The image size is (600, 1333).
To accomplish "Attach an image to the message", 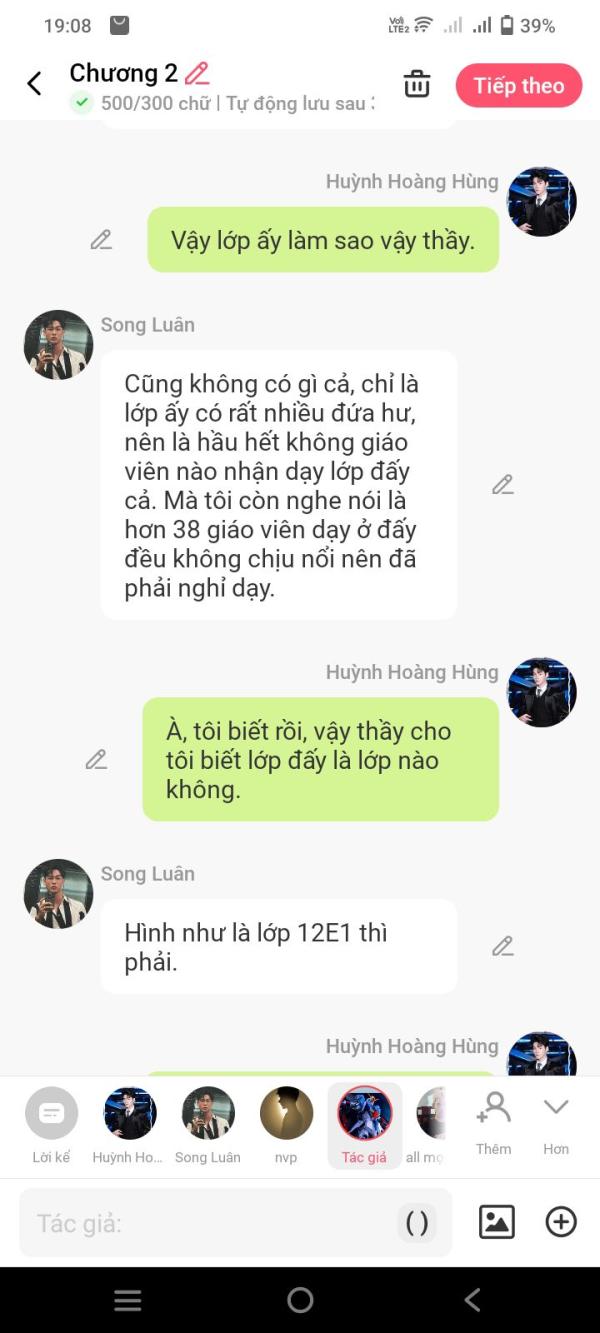I will point(497,1222).
